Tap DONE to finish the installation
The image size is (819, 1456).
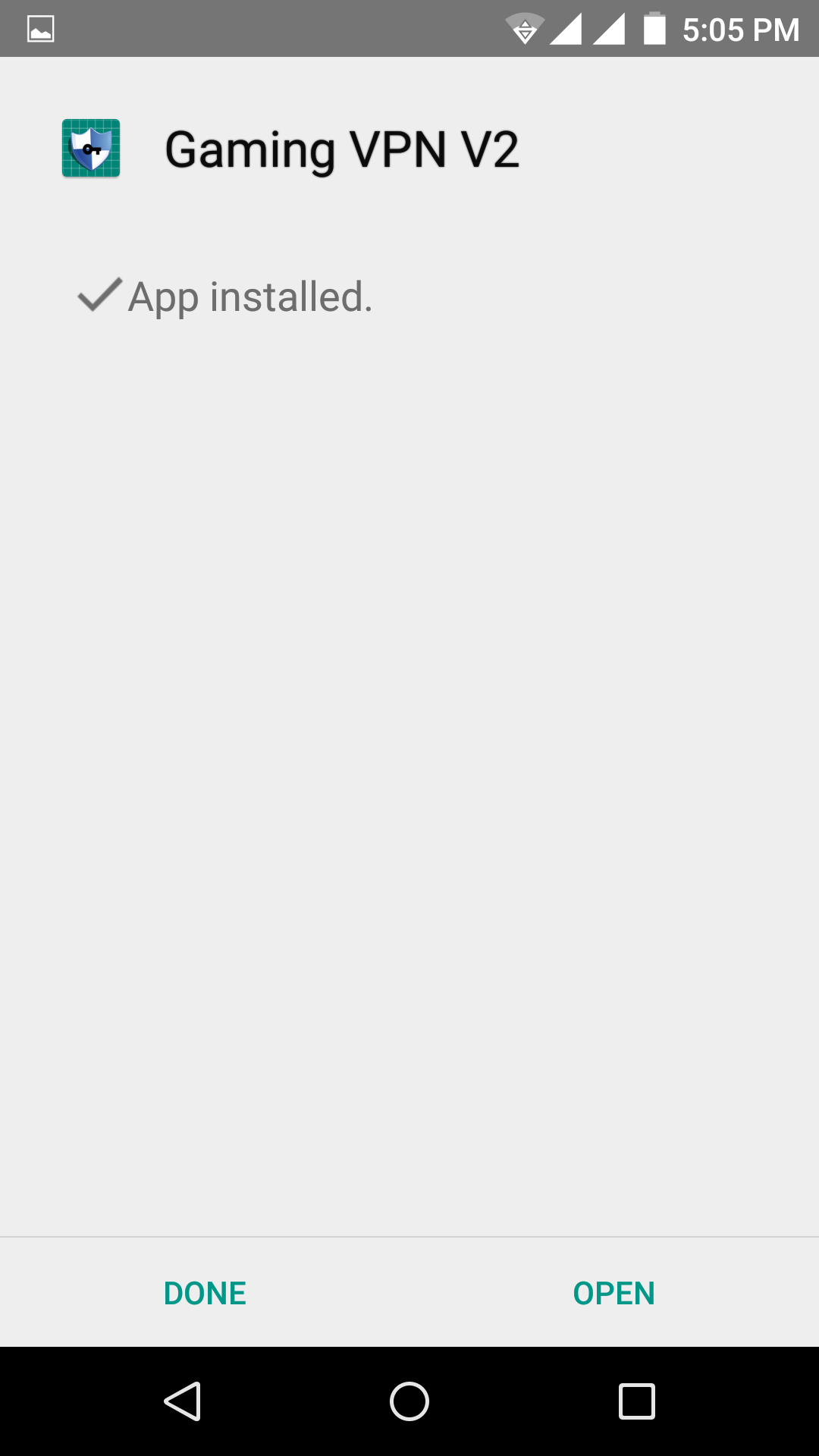point(205,1293)
